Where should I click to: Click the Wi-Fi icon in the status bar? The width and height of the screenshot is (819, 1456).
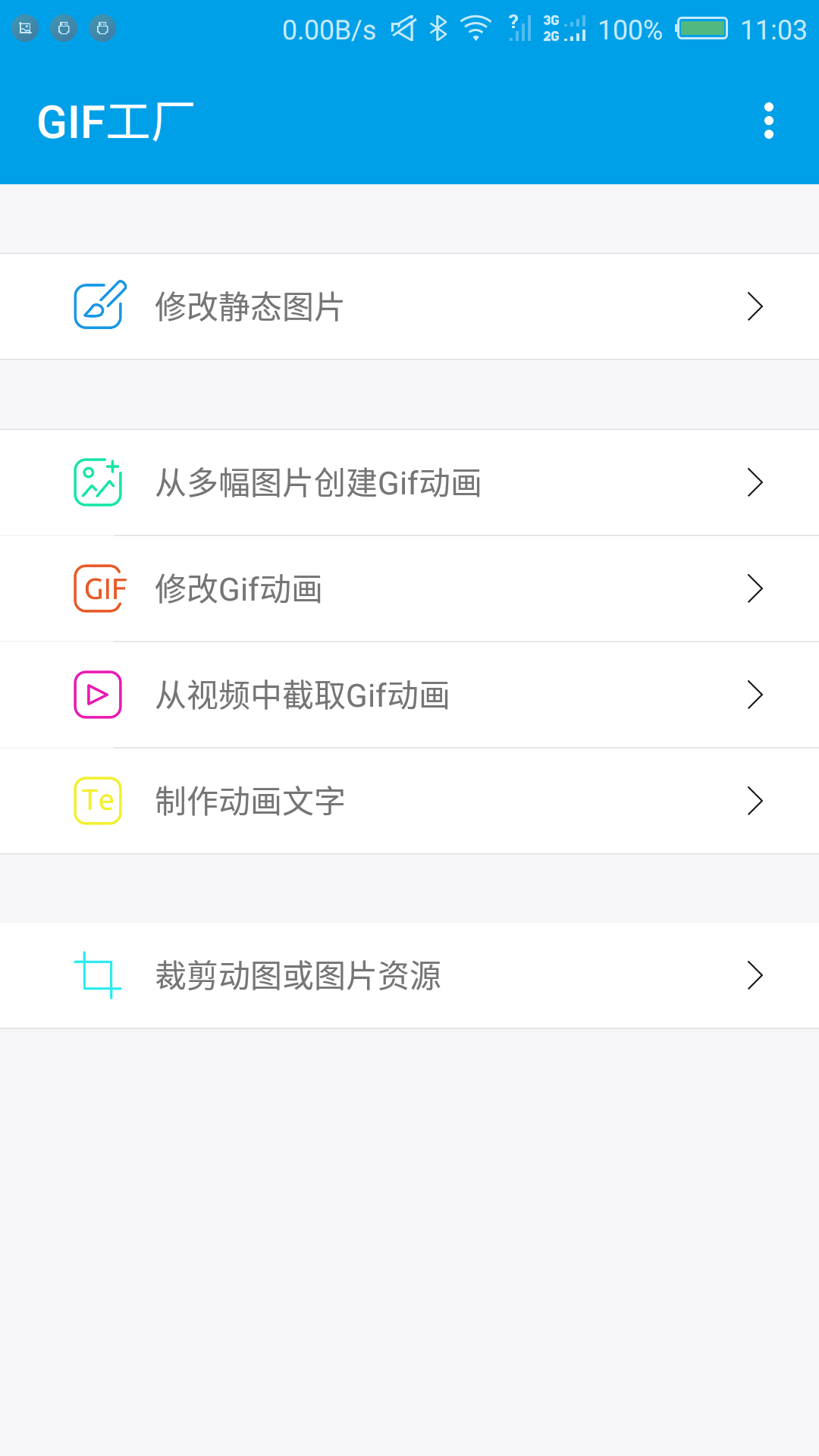(x=475, y=27)
